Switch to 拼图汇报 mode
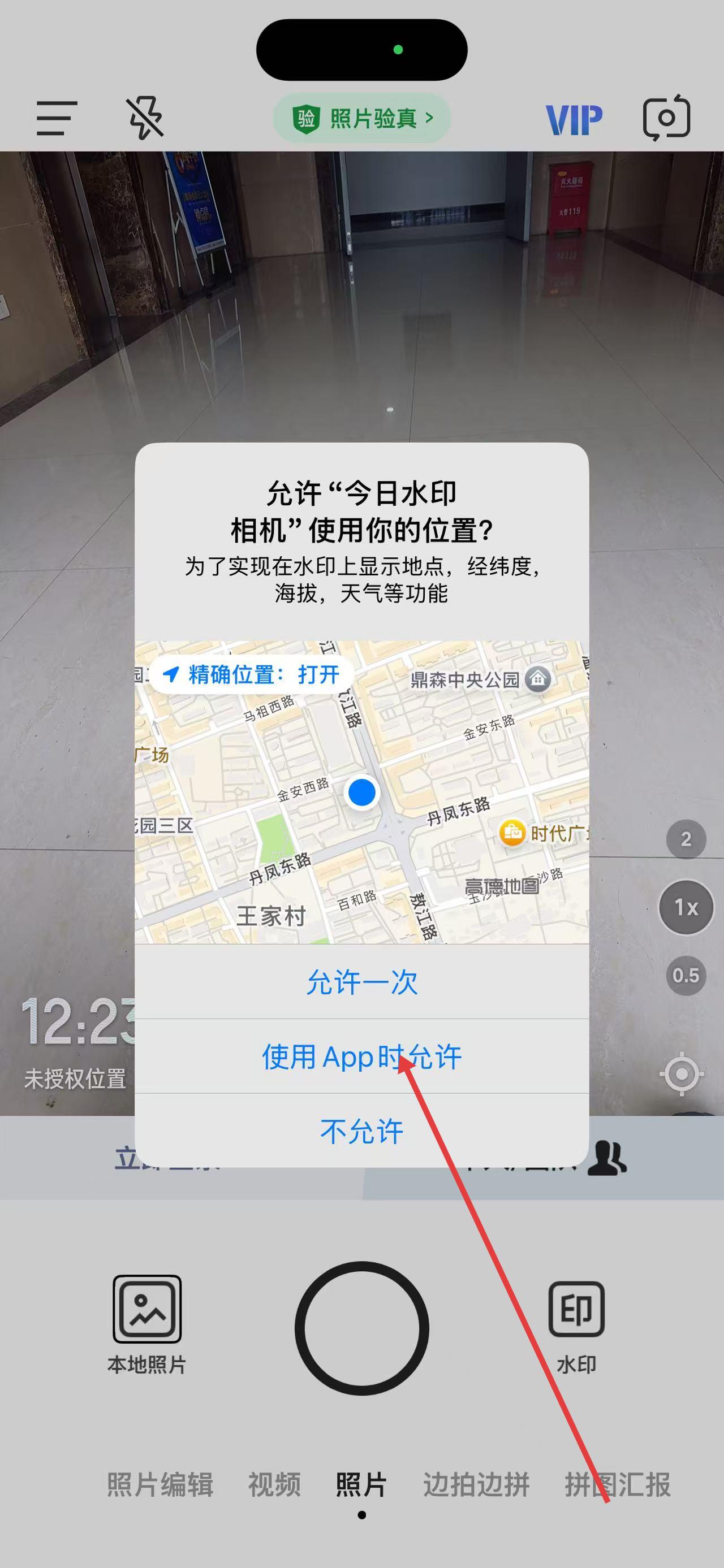 point(618,1484)
